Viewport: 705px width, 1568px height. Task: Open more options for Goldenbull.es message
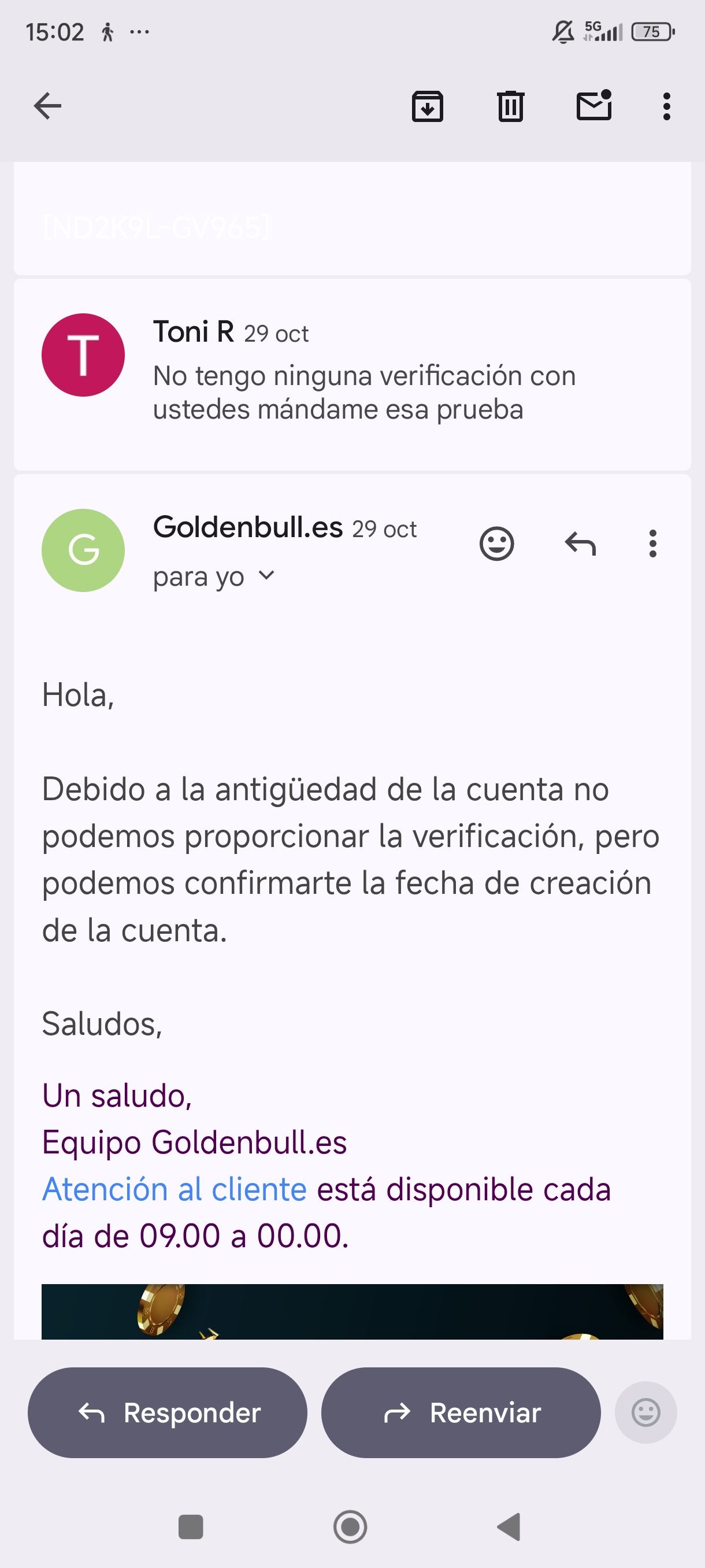click(652, 543)
